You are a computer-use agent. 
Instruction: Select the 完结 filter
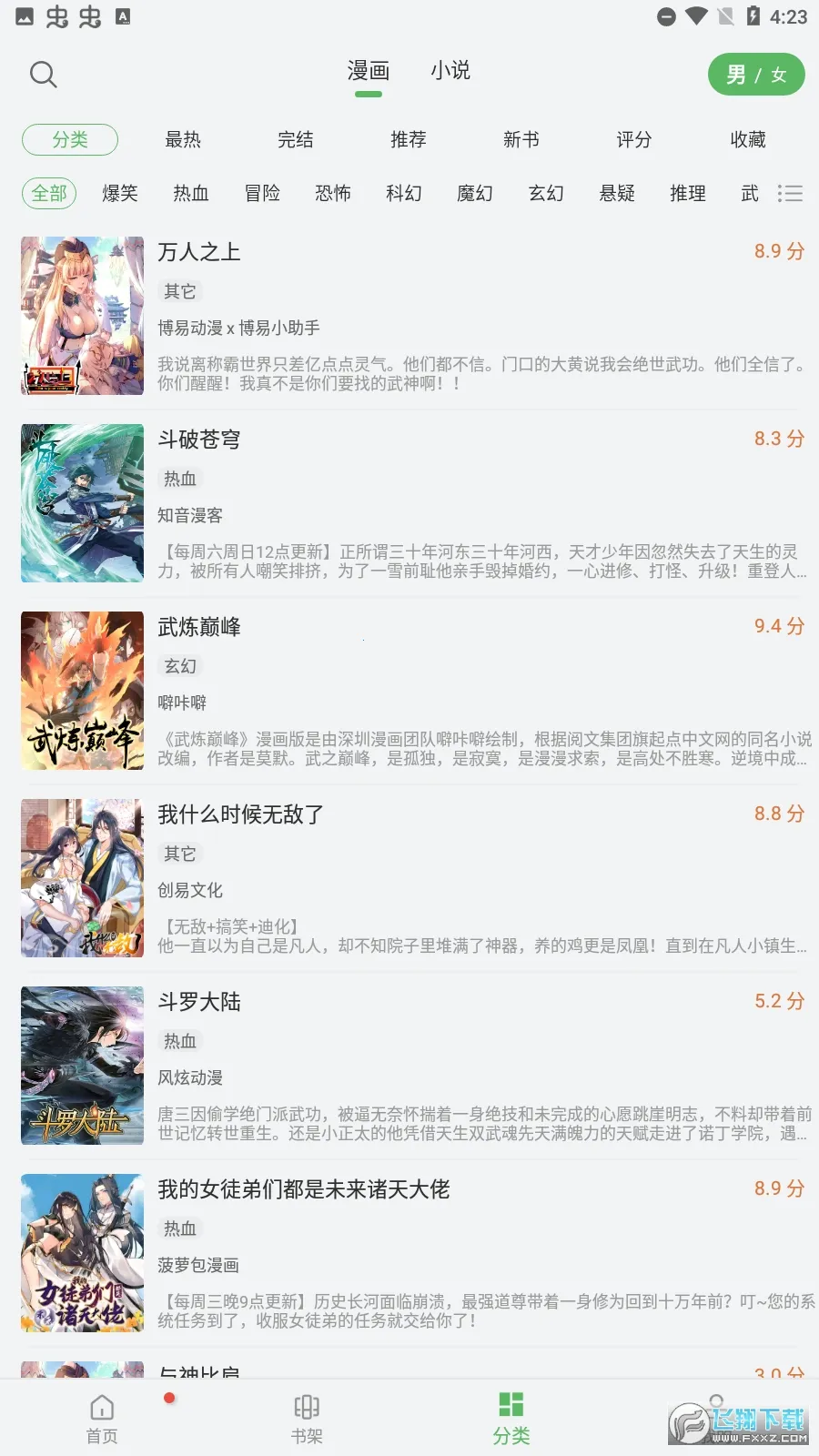click(x=296, y=139)
